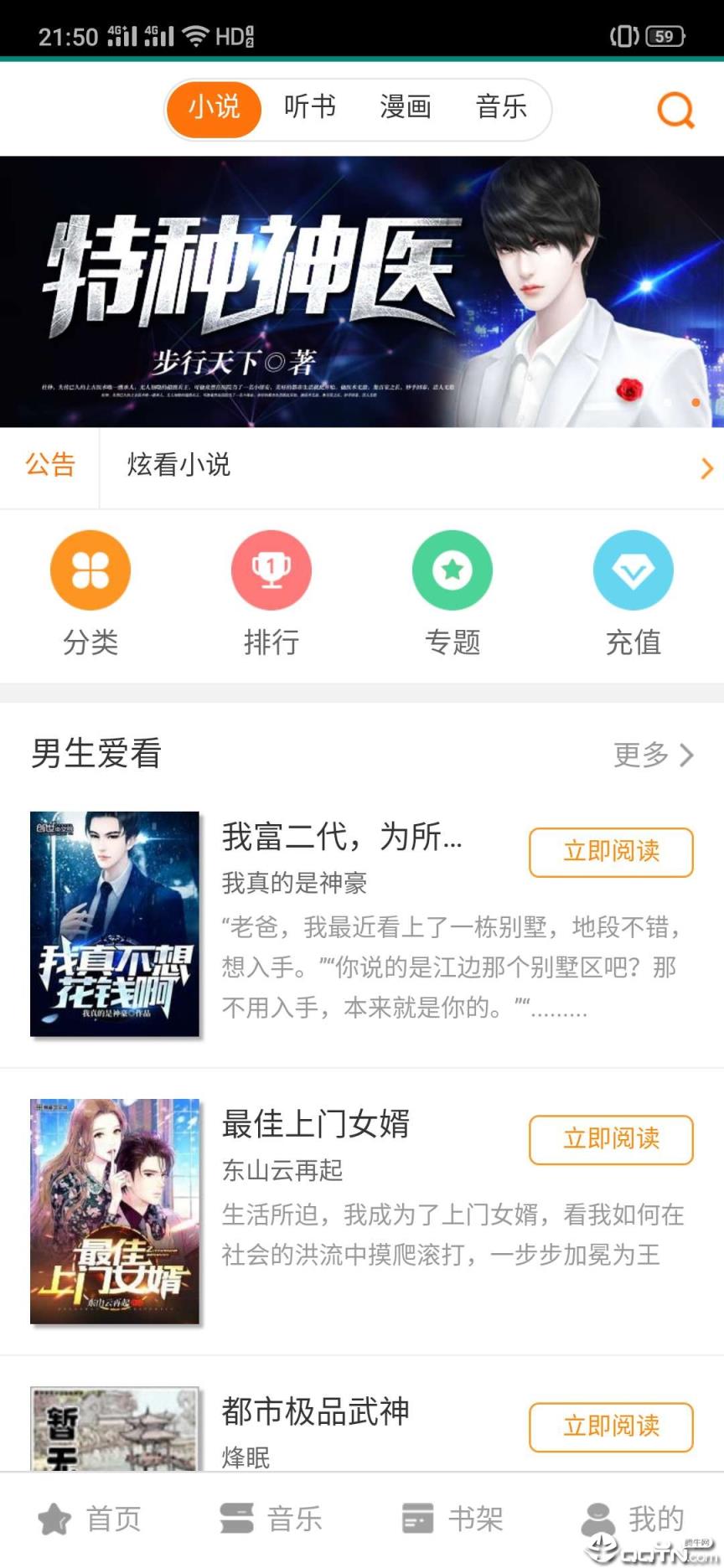Tap the search magnifier icon
This screenshot has width=724, height=1568.
coord(675,109)
